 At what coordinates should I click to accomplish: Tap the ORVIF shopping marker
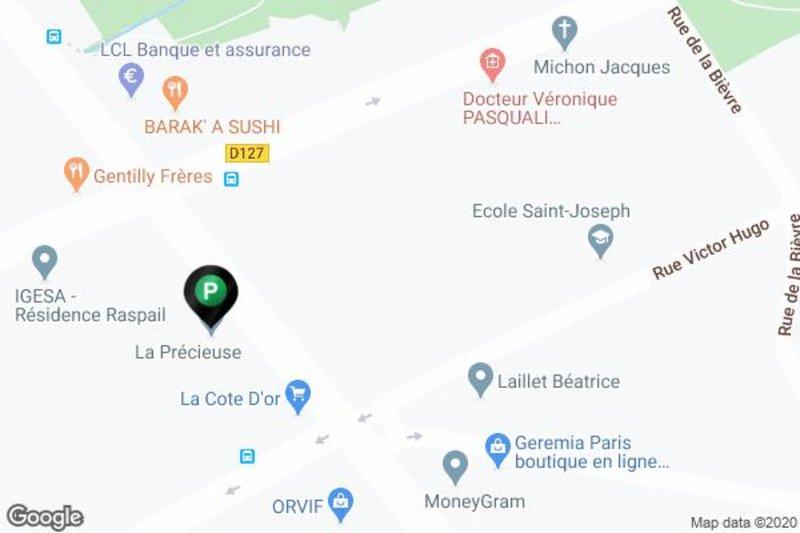(x=341, y=502)
